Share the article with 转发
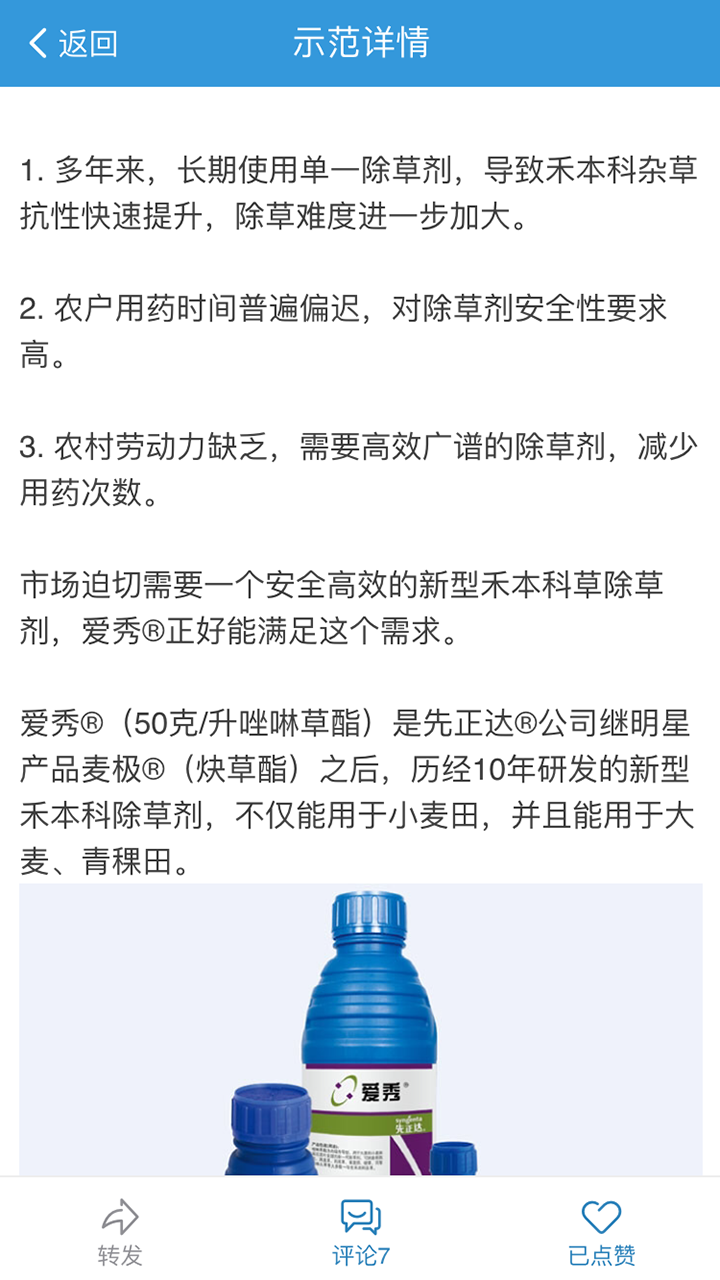 [120, 1231]
